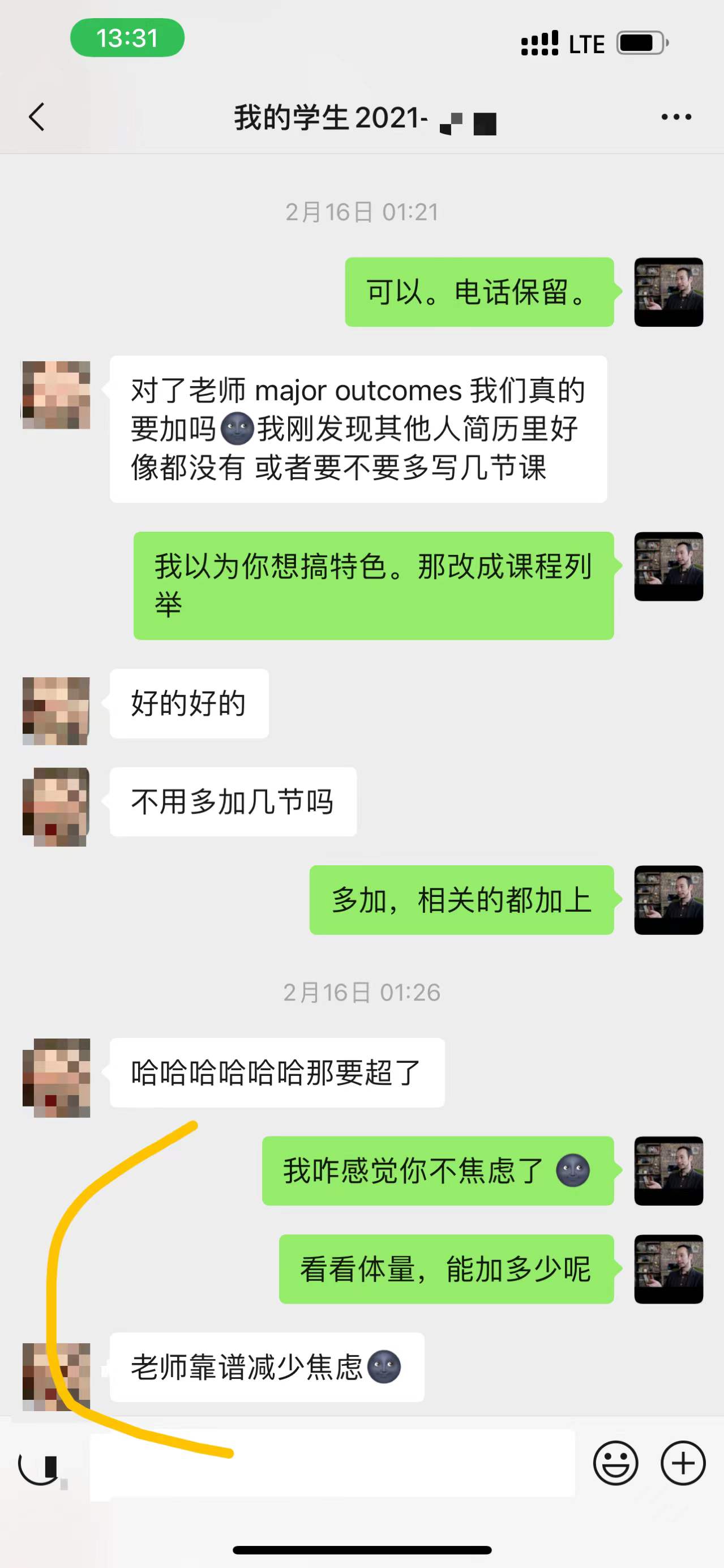Screen dimensions: 724x1568
Task: Go back to the chat list
Action: 36,116
